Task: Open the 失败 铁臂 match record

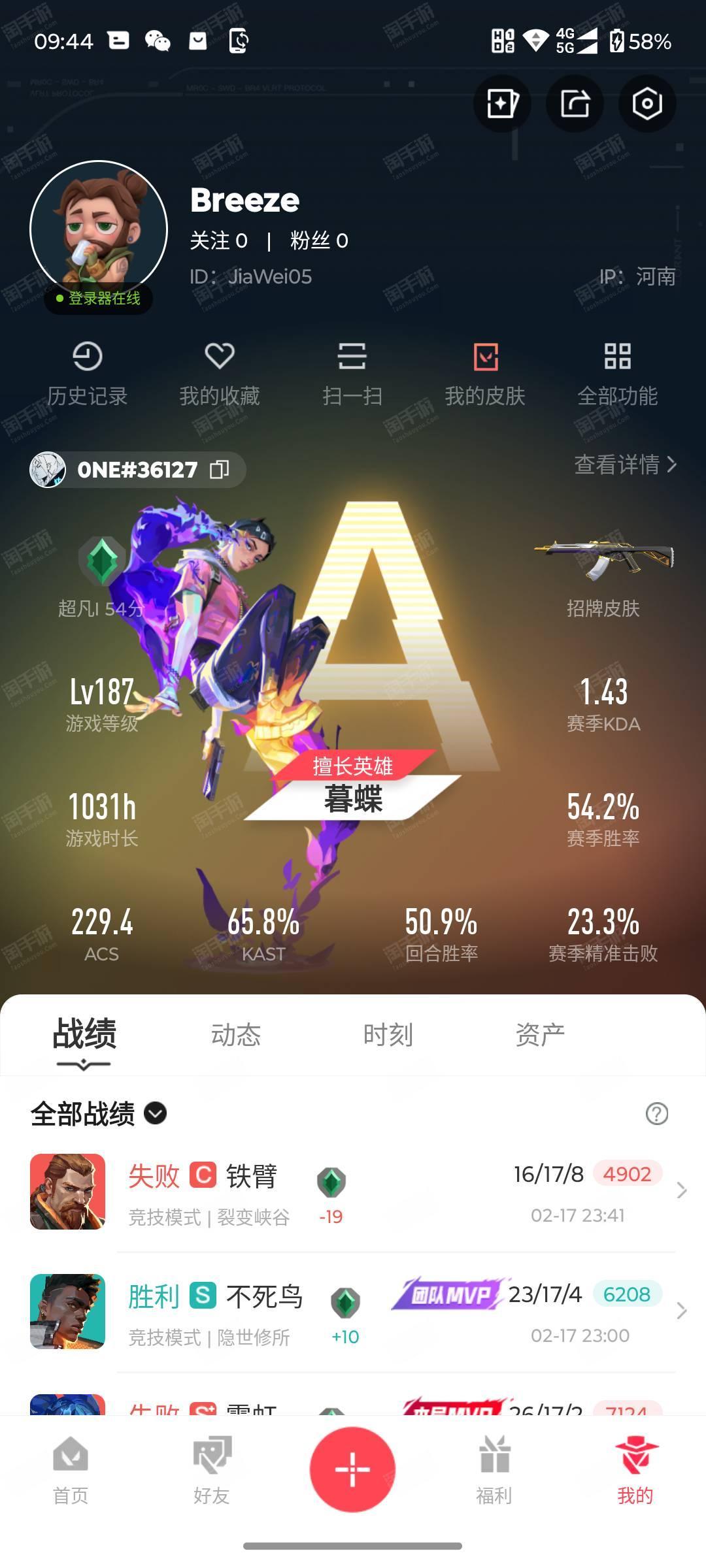Action: point(353,1192)
